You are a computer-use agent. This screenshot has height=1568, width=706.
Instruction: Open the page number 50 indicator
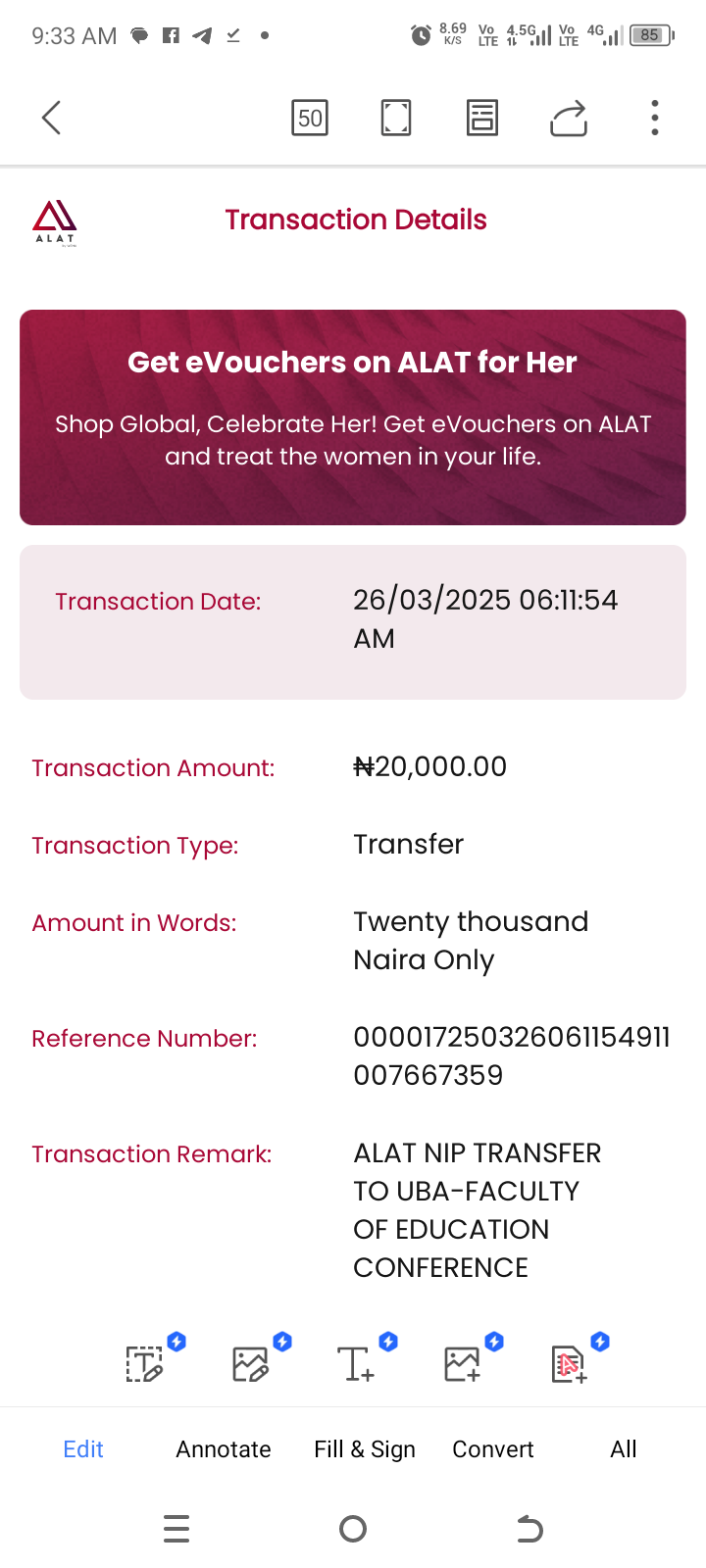(310, 118)
